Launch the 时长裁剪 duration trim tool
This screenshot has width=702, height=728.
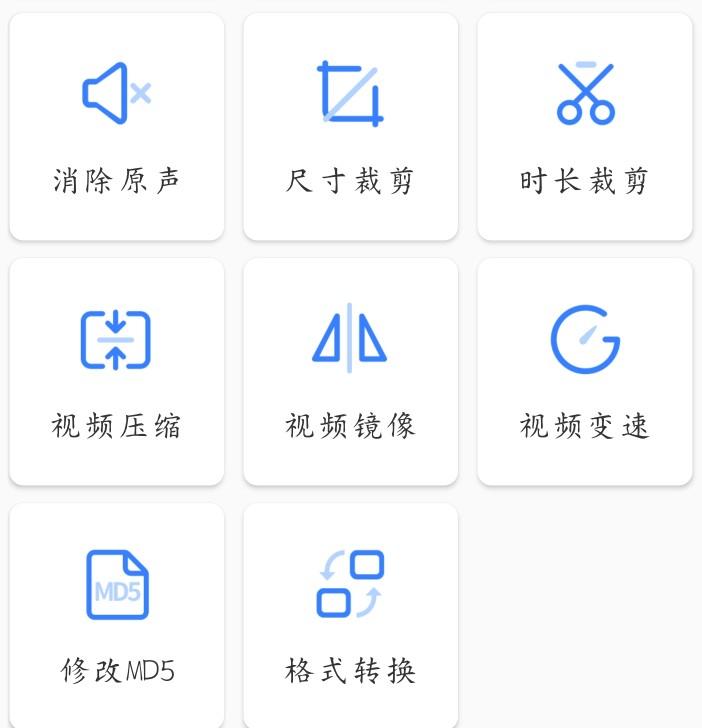(x=585, y=127)
